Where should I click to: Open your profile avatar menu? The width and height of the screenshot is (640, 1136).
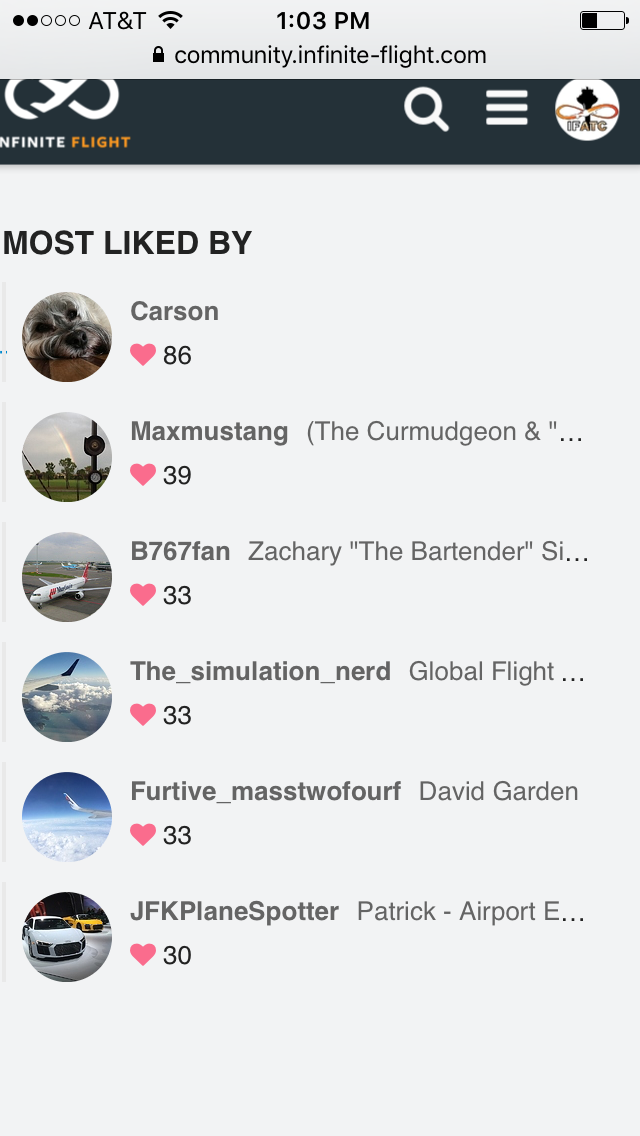tap(587, 110)
